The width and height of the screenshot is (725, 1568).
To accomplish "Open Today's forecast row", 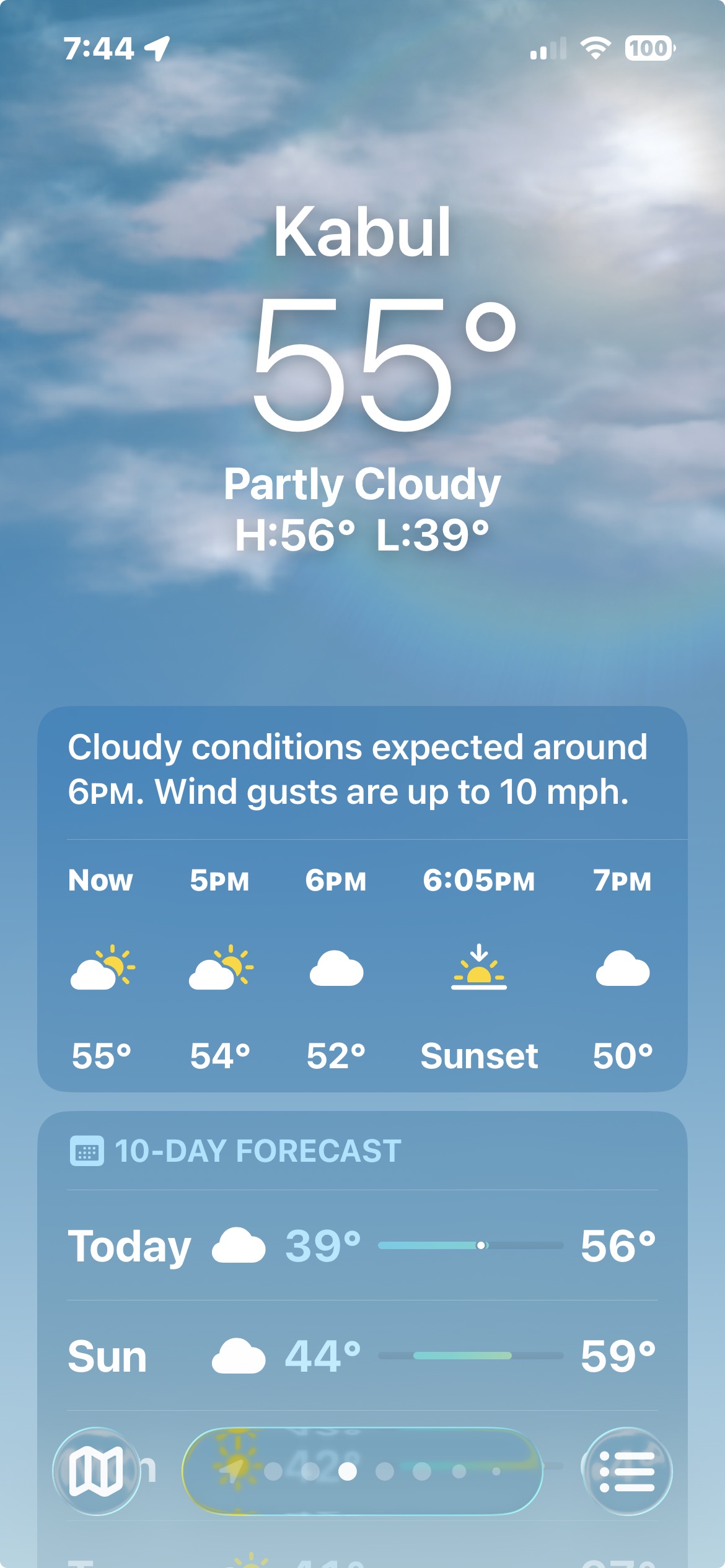I will [362, 1245].
